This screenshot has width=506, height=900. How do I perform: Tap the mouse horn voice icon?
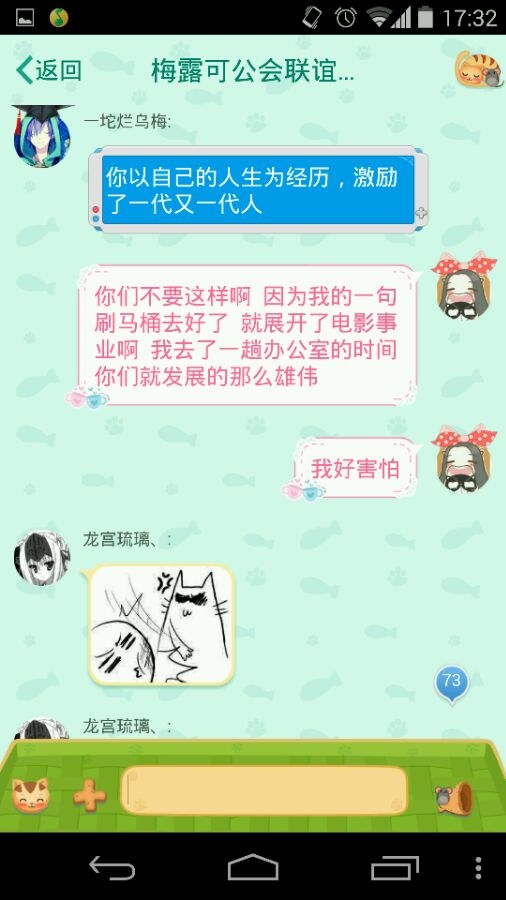pos(453,797)
